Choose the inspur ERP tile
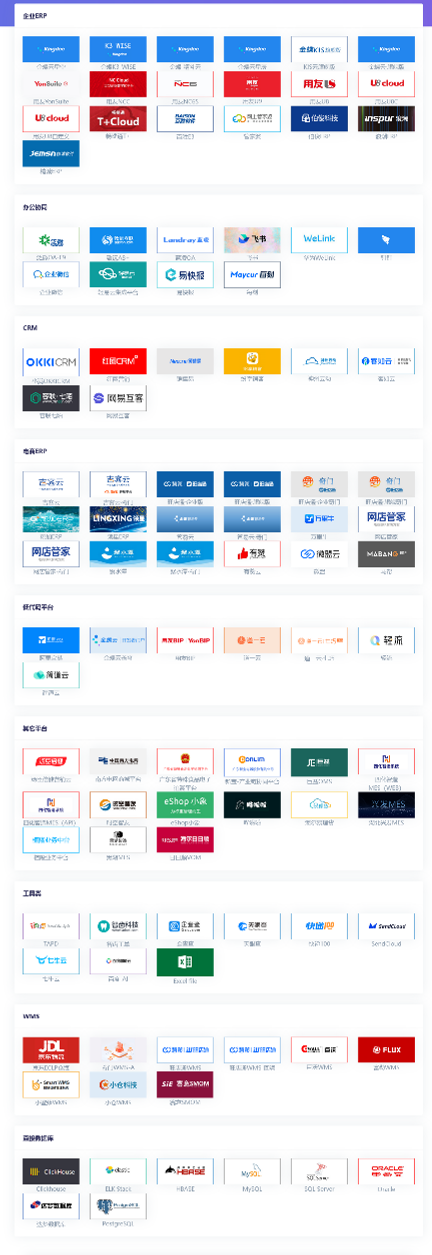Viewport: 432px width, 1255px height. pyautogui.click(x=386, y=119)
